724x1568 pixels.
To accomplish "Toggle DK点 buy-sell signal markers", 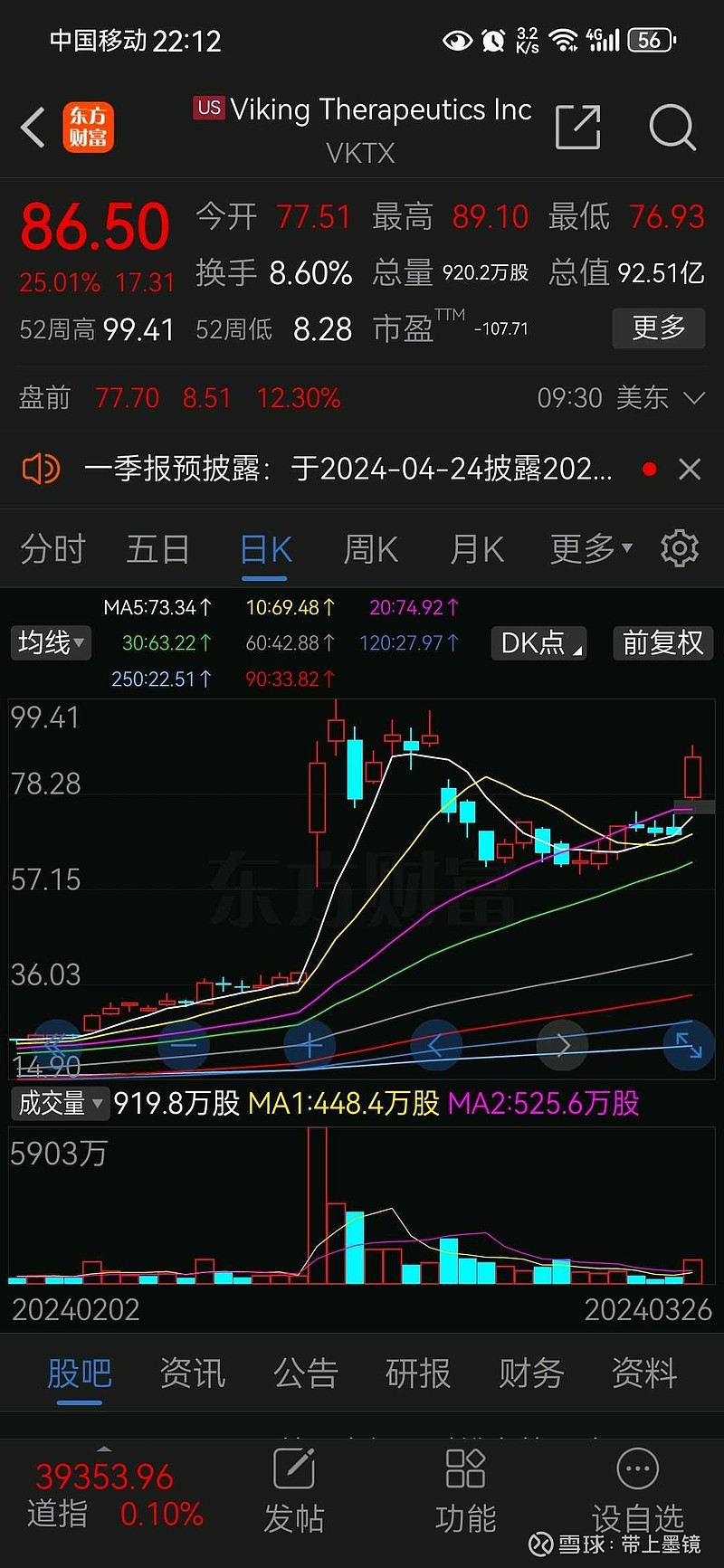I will [x=538, y=643].
